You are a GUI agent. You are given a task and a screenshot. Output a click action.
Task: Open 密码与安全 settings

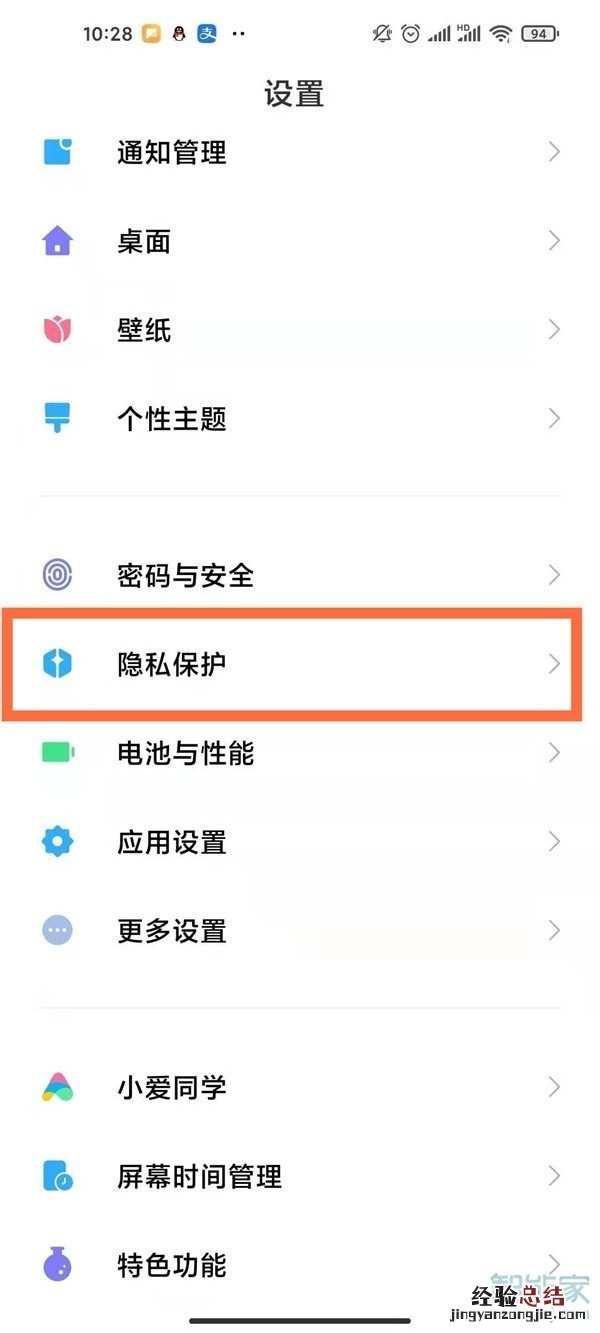[x=300, y=575]
